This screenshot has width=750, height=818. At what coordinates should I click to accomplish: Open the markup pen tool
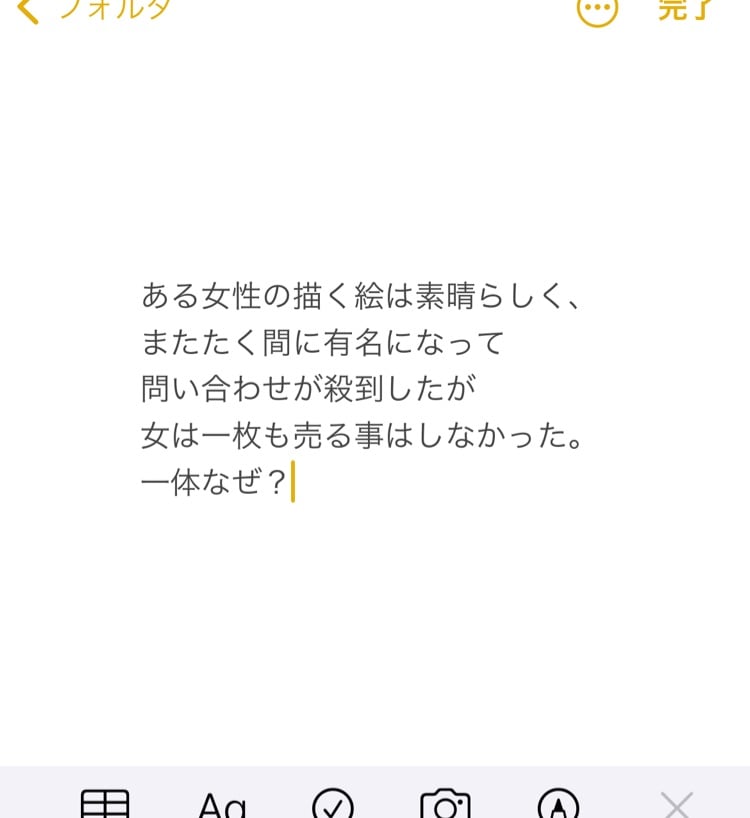[558, 805]
